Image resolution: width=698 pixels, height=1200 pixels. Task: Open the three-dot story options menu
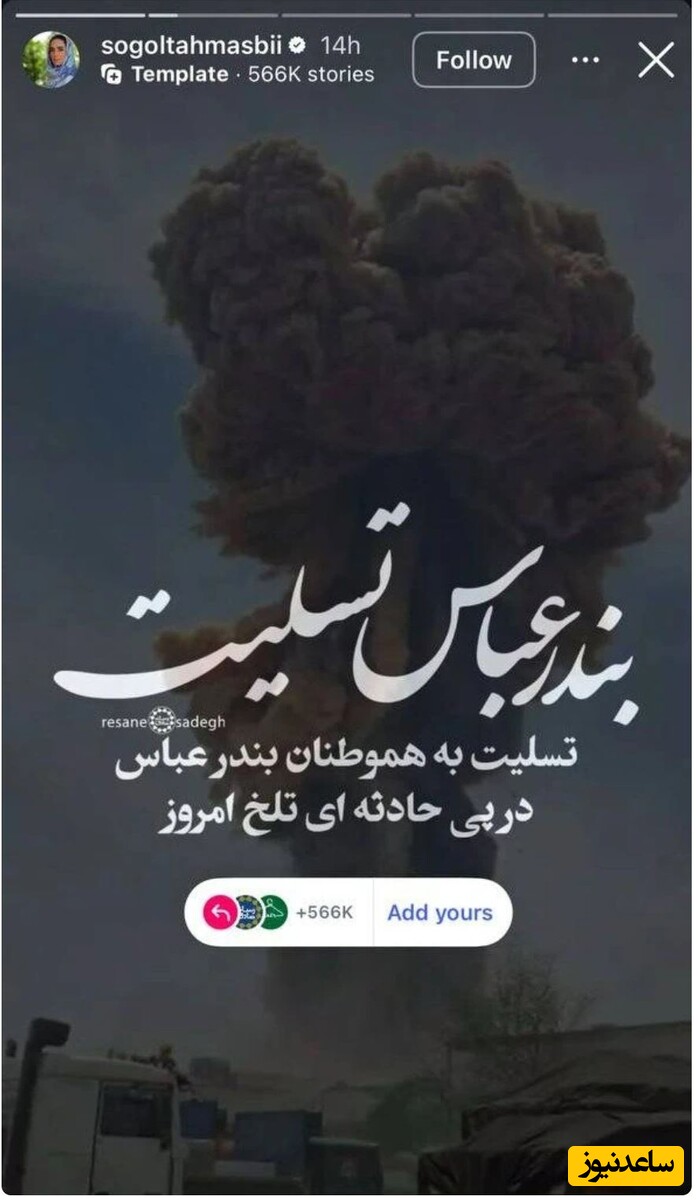pyautogui.click(x=585, y=60)
